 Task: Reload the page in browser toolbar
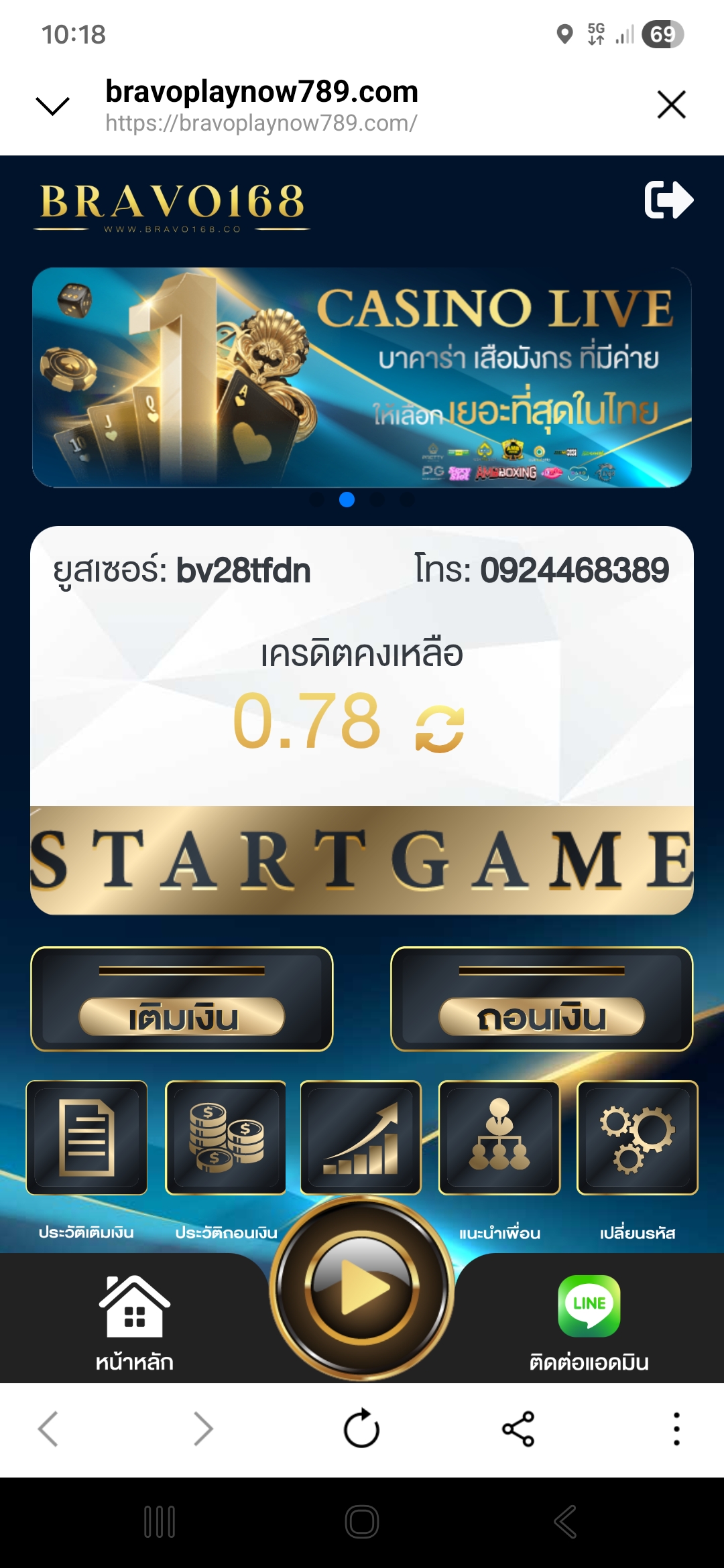coord(361,1429)
